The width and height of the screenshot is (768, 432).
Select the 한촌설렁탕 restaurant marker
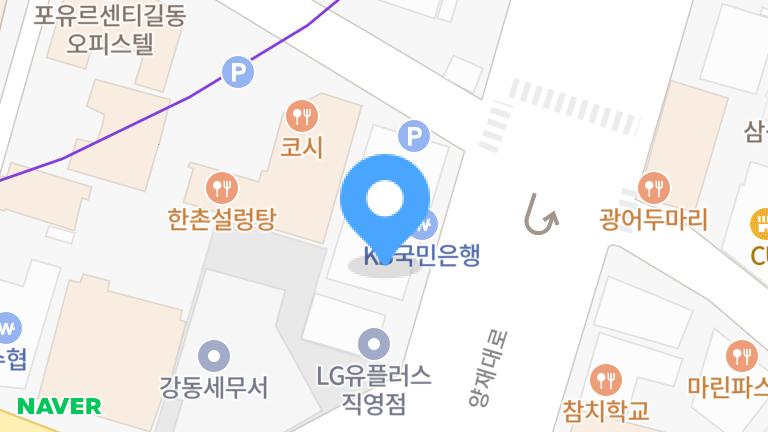click(222, 186)
